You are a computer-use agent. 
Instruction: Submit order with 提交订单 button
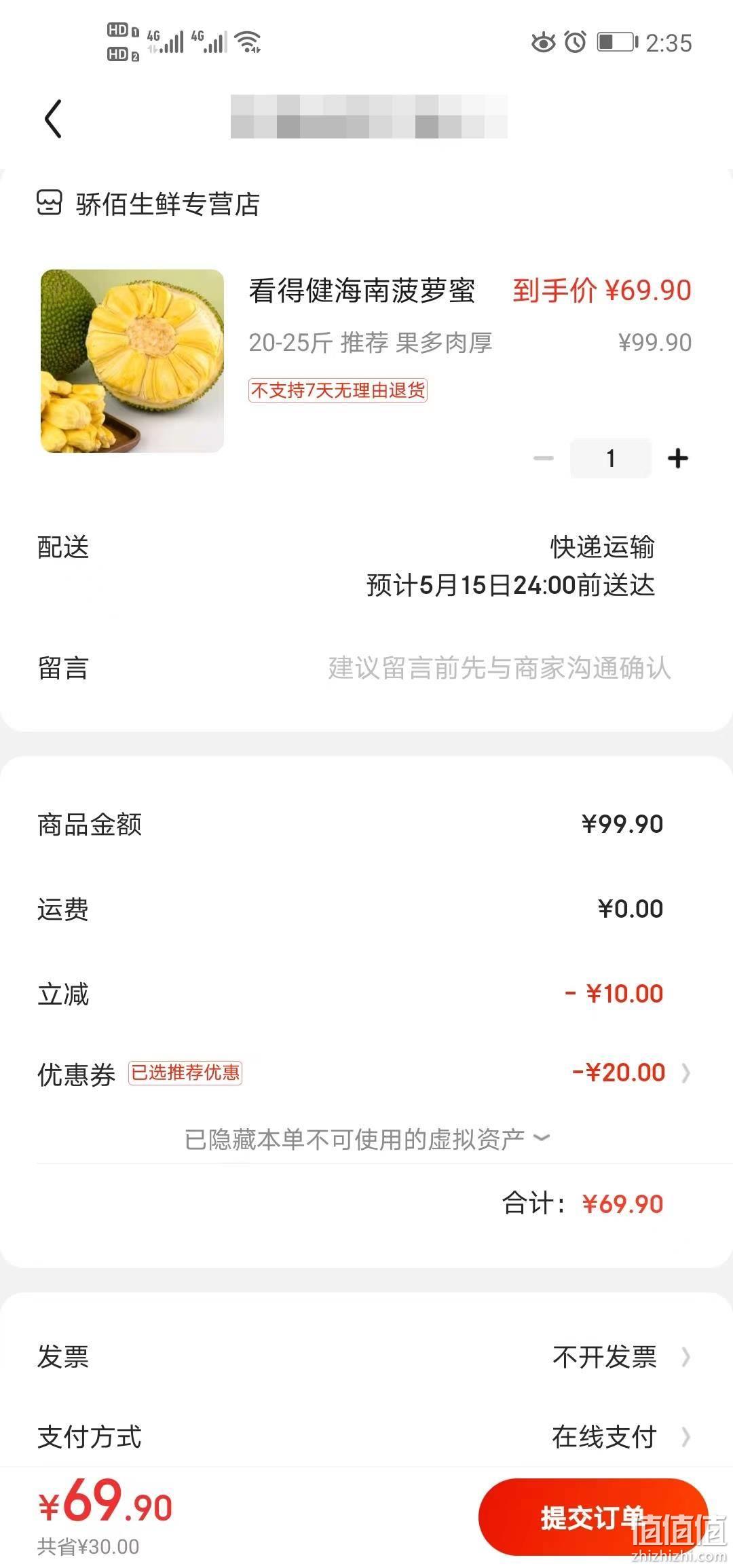(x=593, y=1517)
